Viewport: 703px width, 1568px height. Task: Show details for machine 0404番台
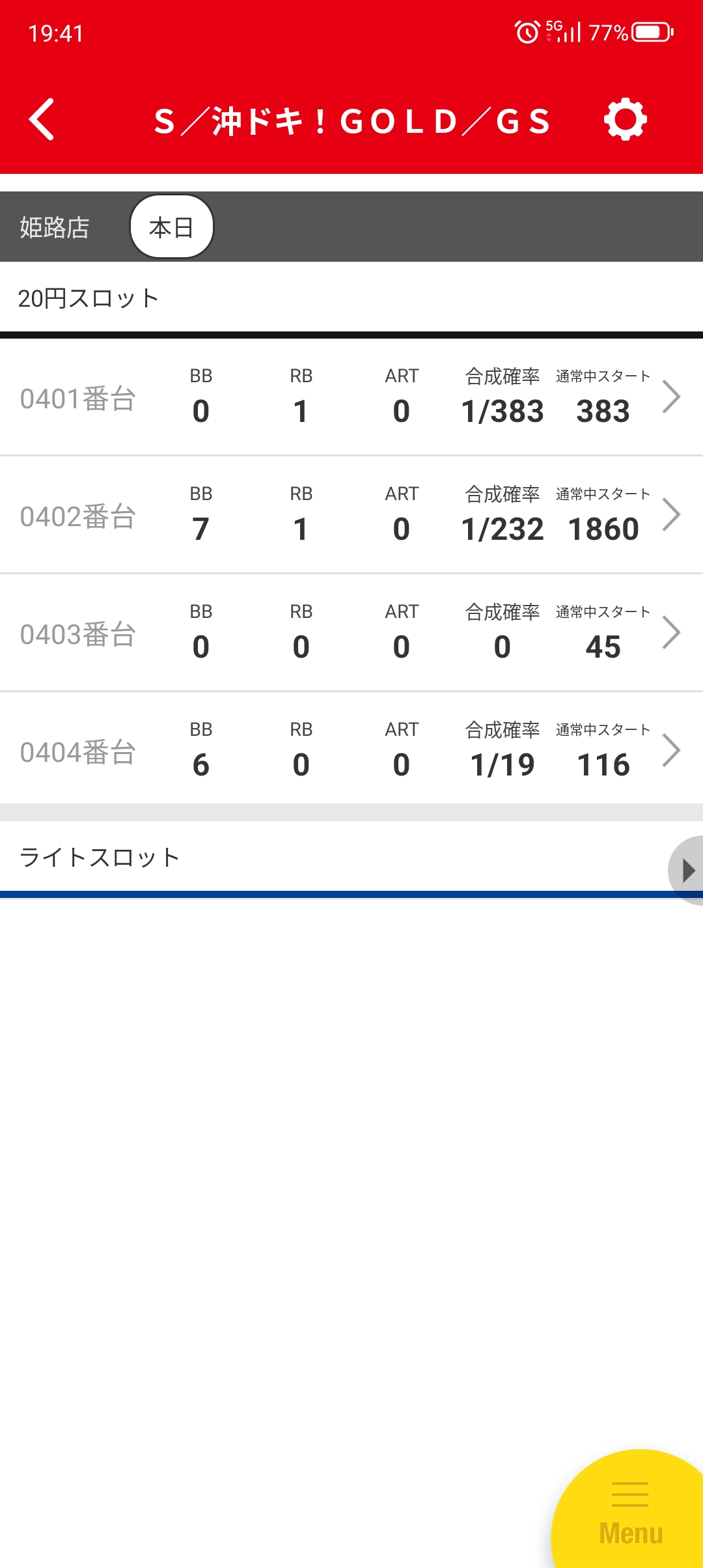click(x=351, y=751)
